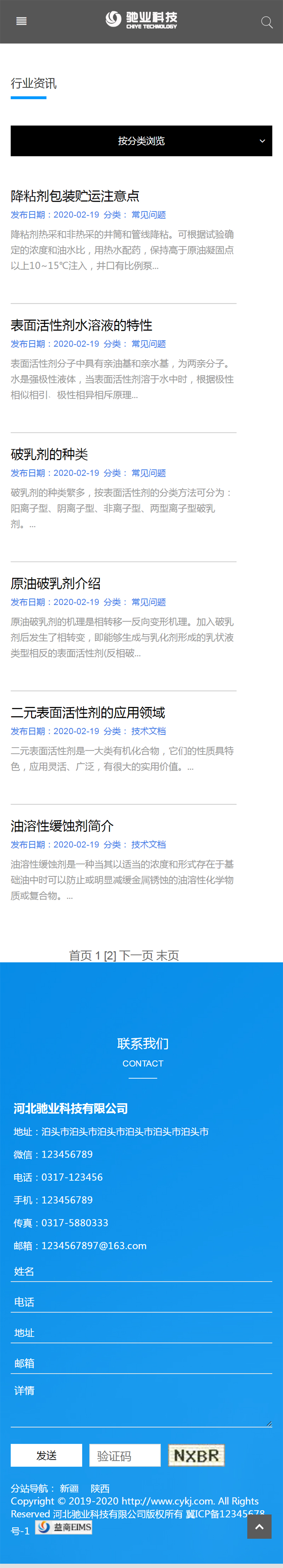Open the 新疆 sub-site link
The width and height of the screenshot is (283, 1568).
(69, 1488)
